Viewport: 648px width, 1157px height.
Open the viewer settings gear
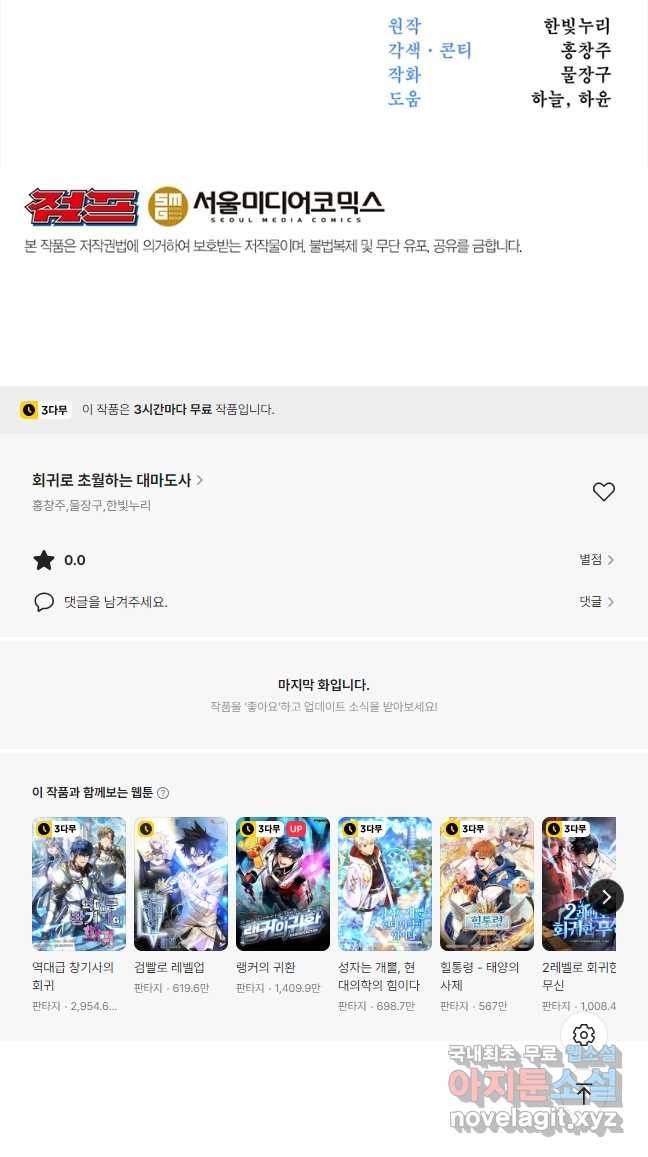[584, 1035]
